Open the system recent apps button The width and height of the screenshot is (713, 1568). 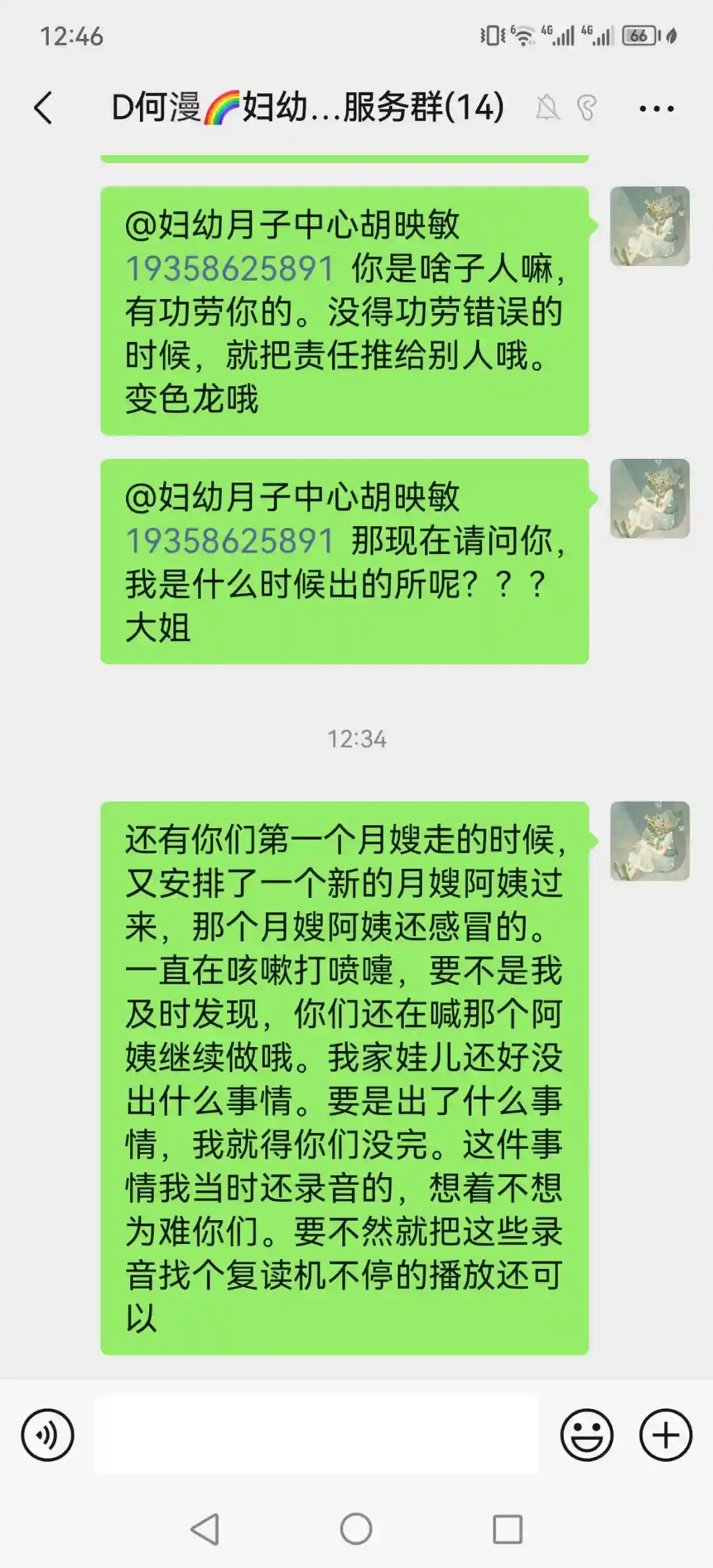pos(507,1529)
